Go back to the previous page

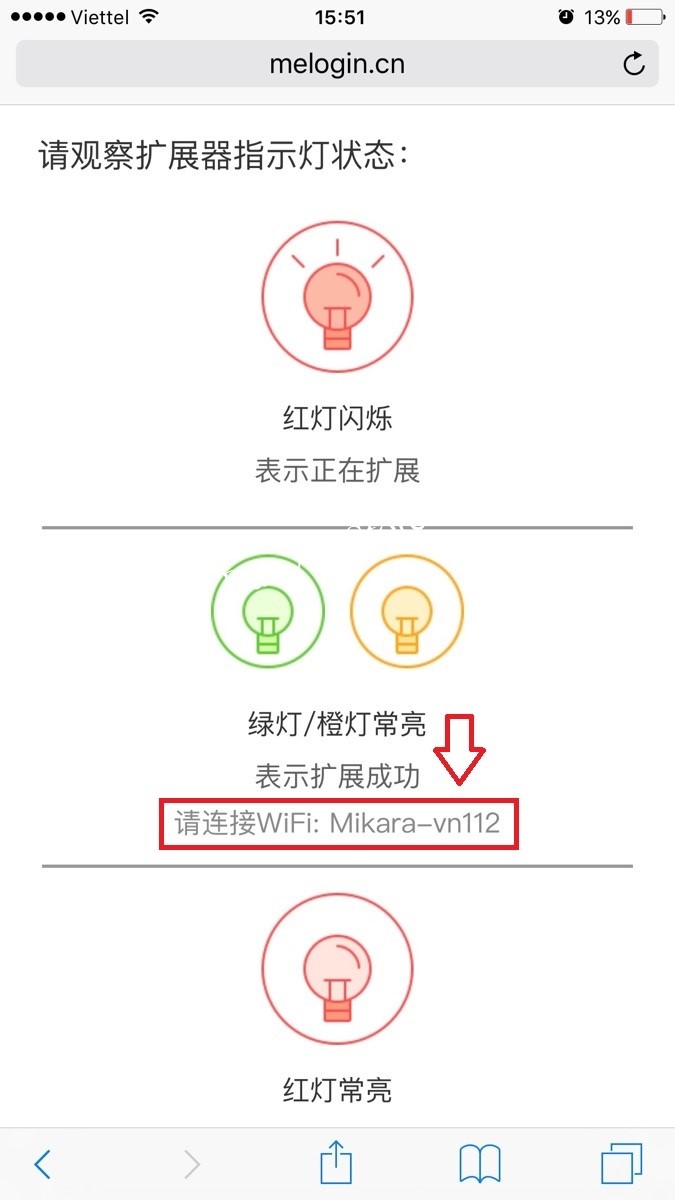(x=42, y=1164)
